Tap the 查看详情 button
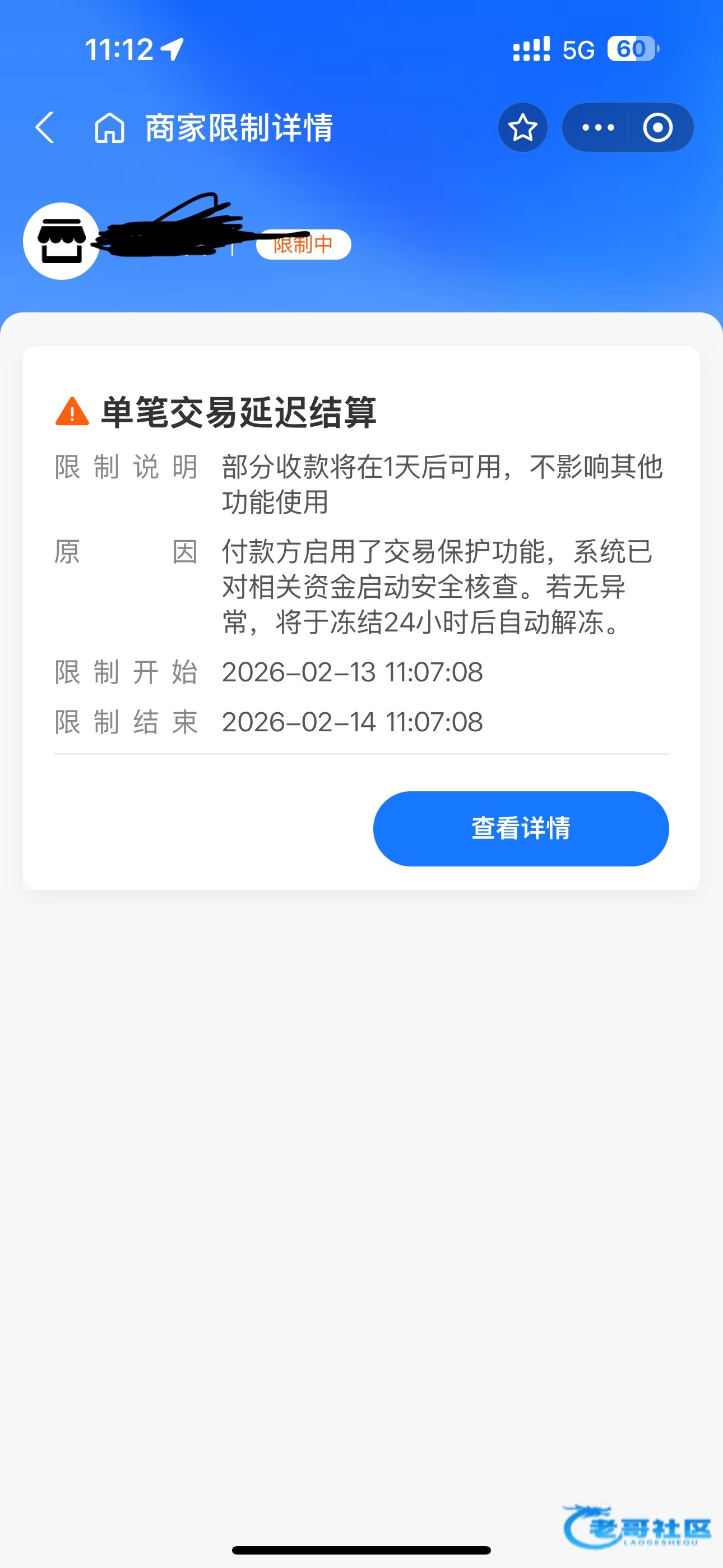 [x=520, y=828]
